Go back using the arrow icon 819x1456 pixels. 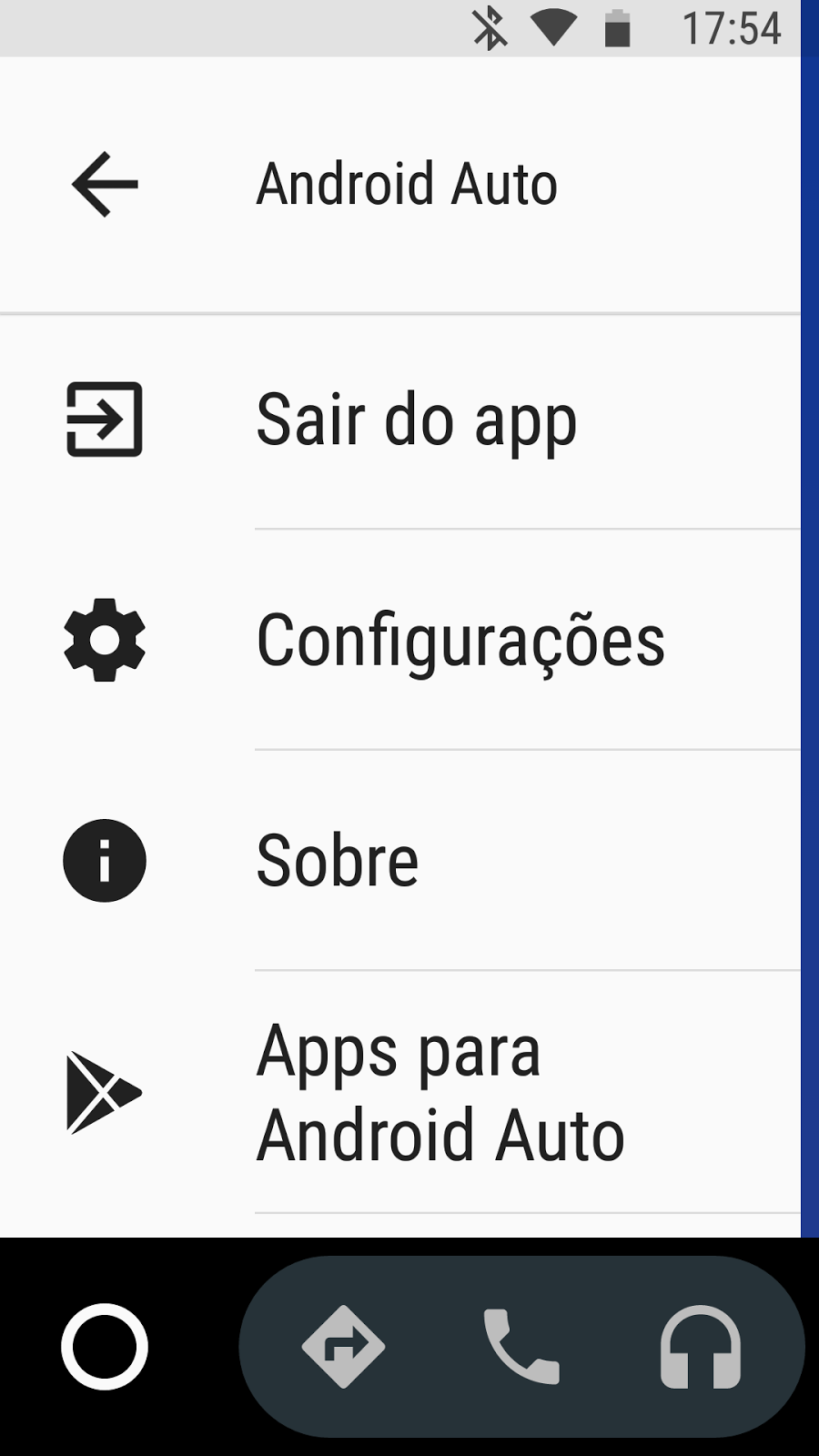(x=105, y=185)
